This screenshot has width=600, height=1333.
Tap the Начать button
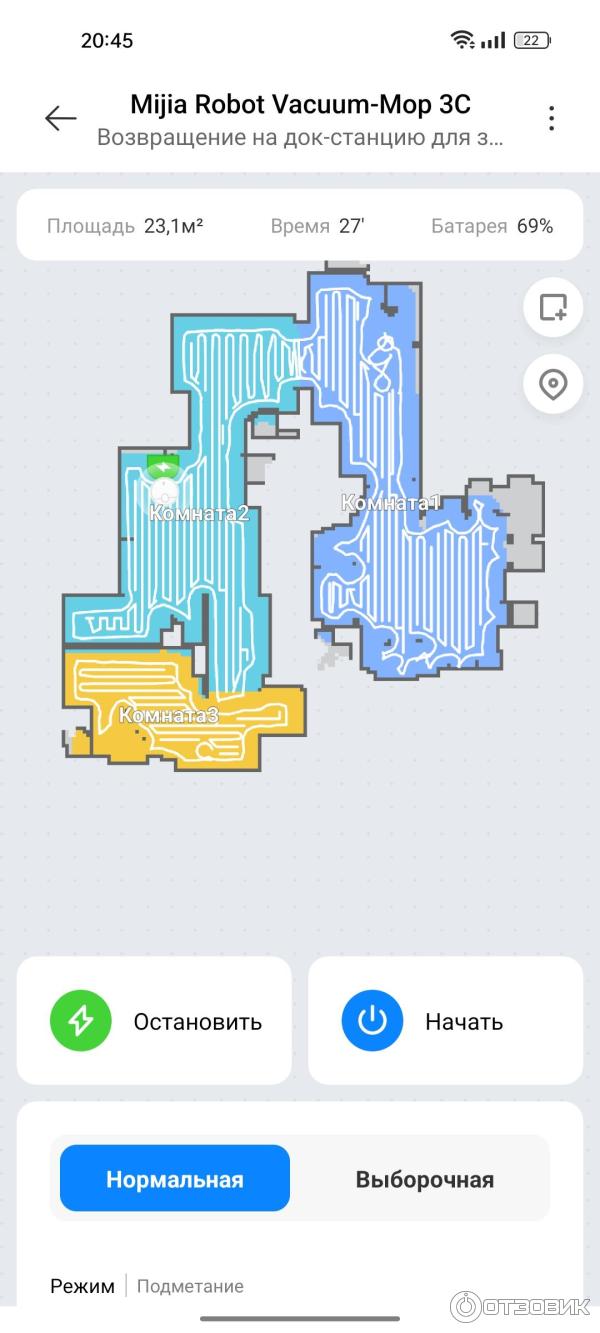(x=445, y=1020)
